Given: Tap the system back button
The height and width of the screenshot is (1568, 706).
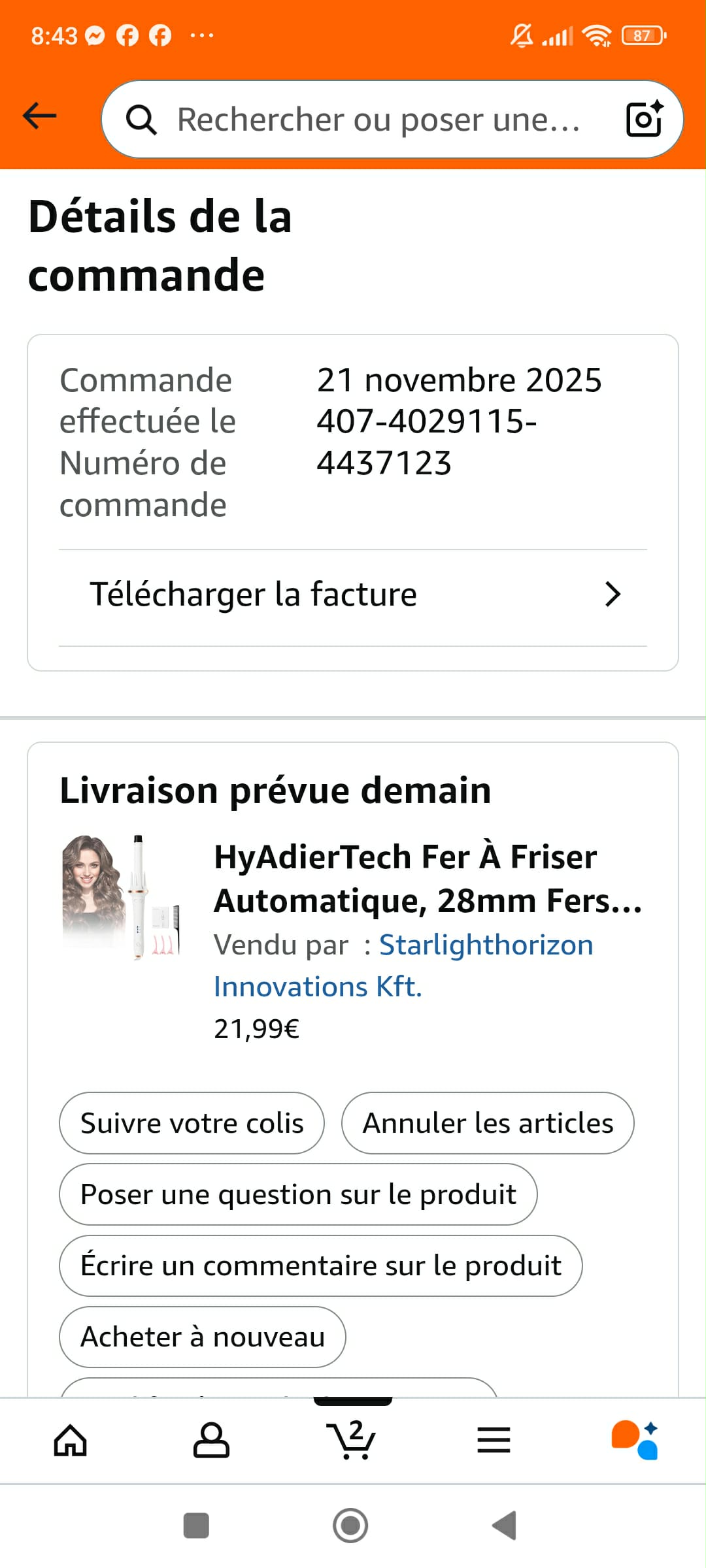Looking at the screenshot, I should tap(505, 1526).
